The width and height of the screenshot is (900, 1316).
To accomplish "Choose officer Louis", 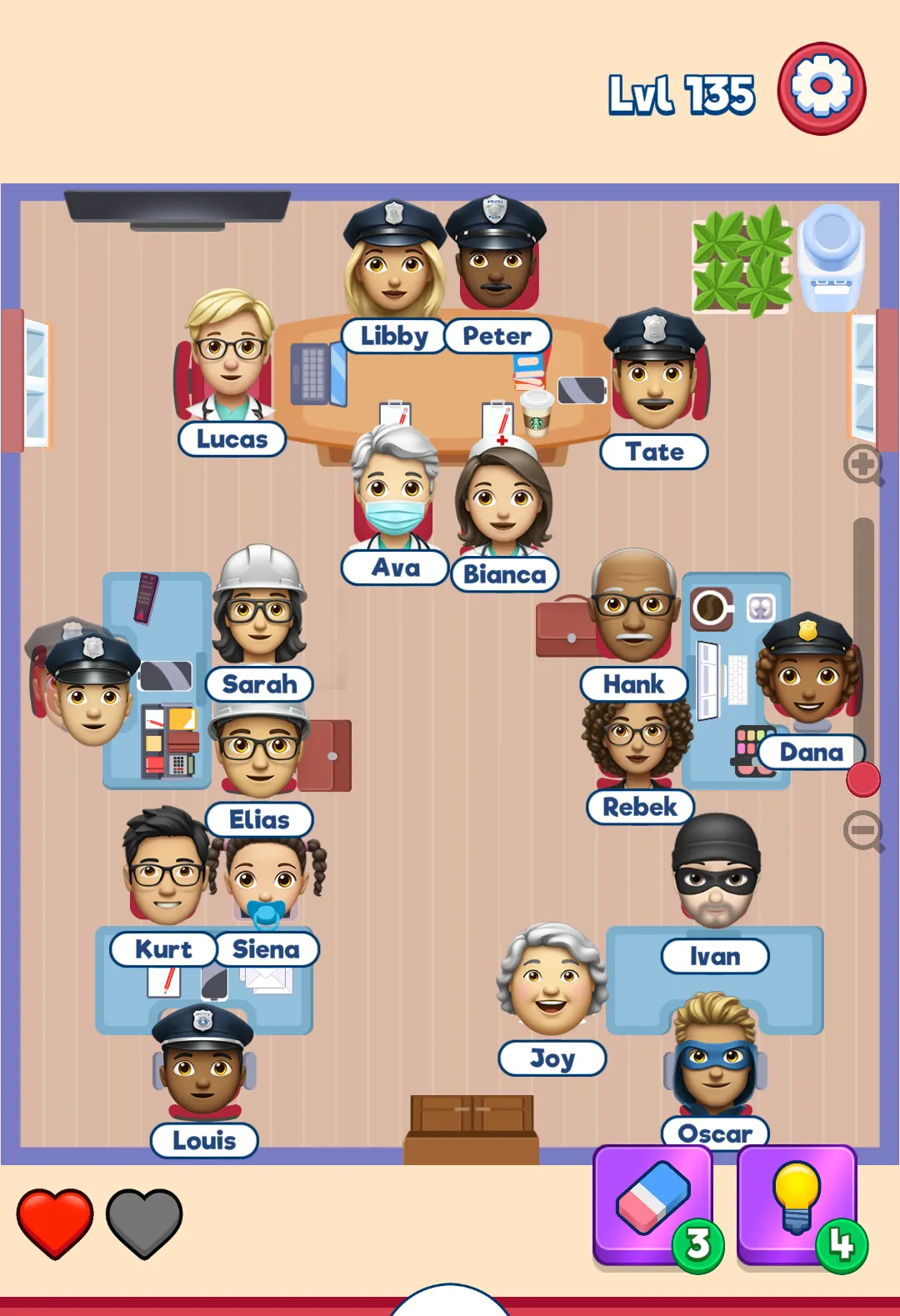I will [203, 1067].
